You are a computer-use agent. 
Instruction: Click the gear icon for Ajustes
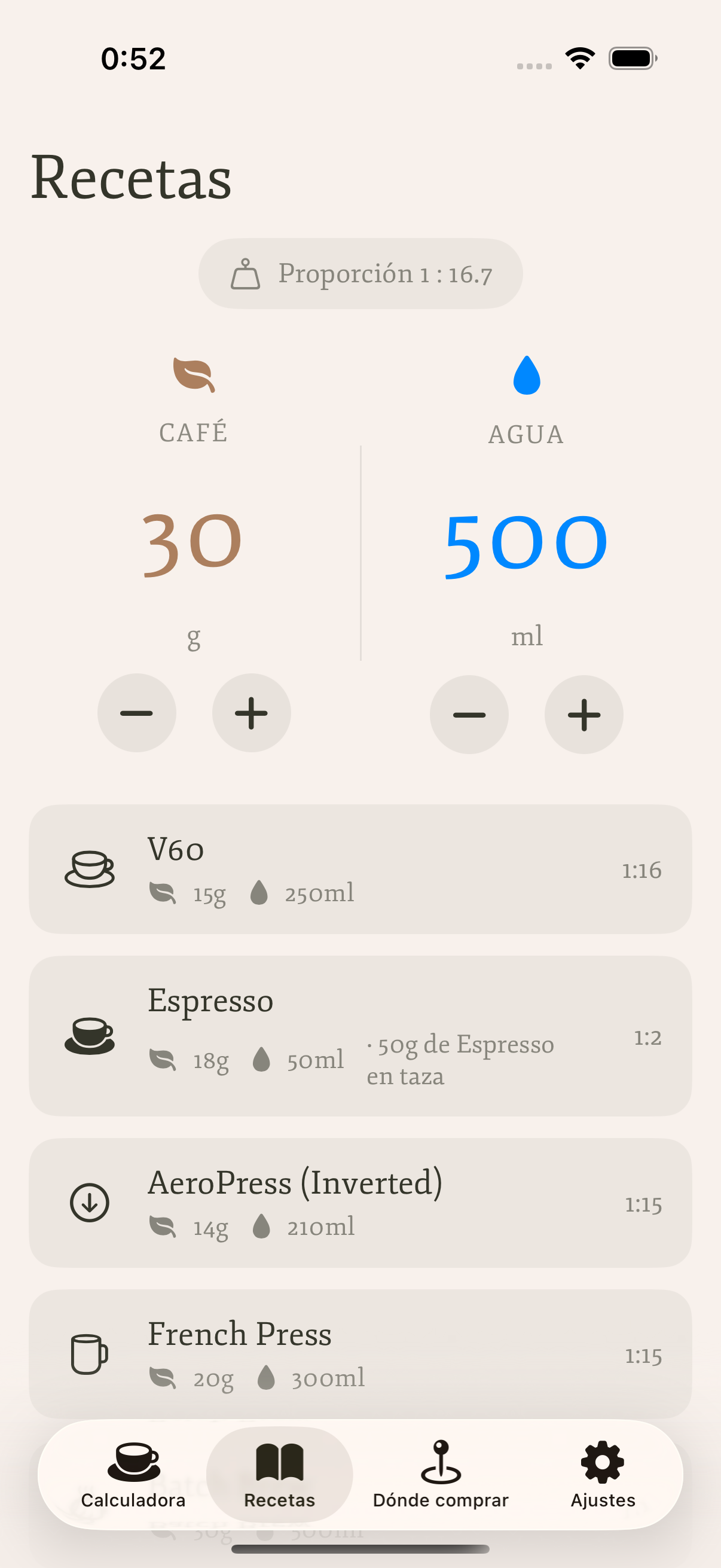coord(602,1463)
